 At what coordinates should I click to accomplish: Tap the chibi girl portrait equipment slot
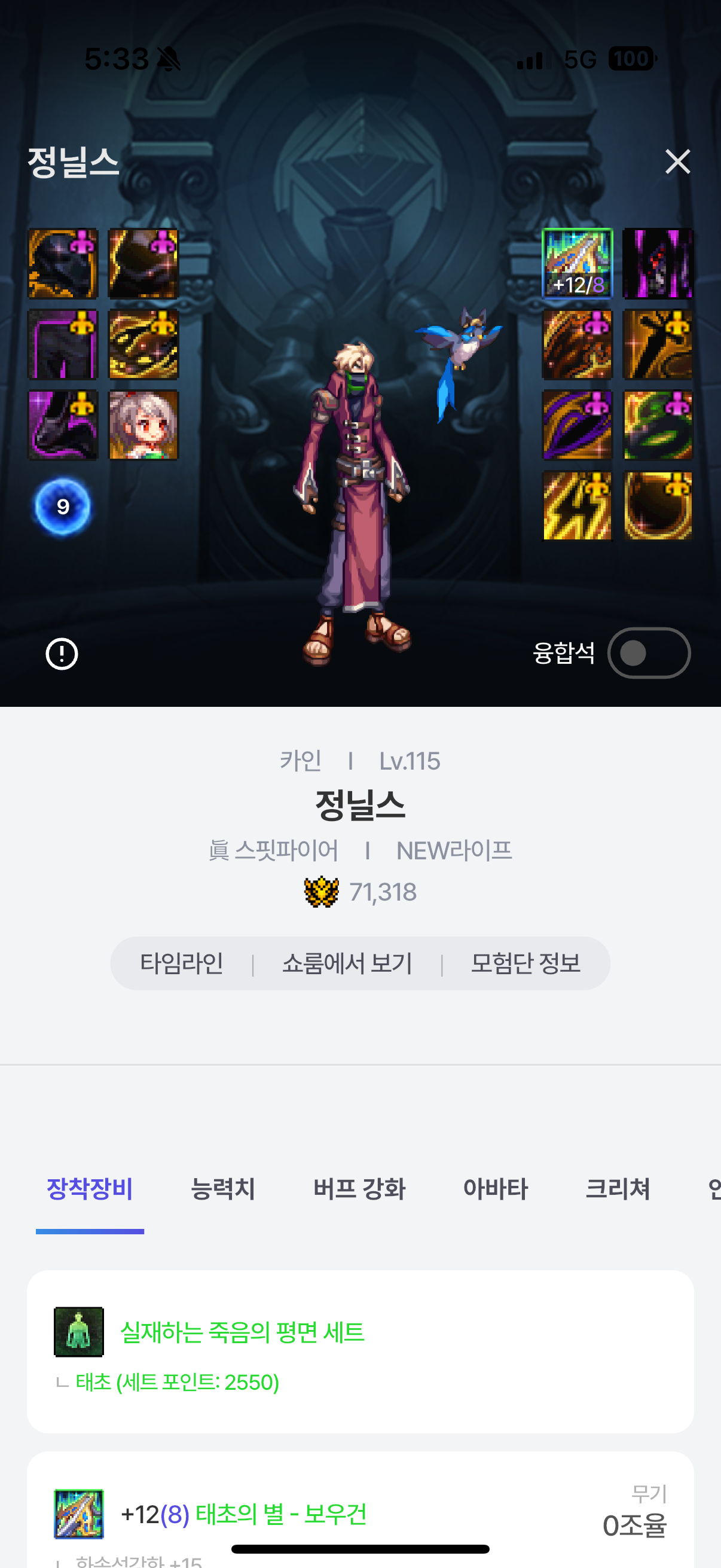coord(143,425)
